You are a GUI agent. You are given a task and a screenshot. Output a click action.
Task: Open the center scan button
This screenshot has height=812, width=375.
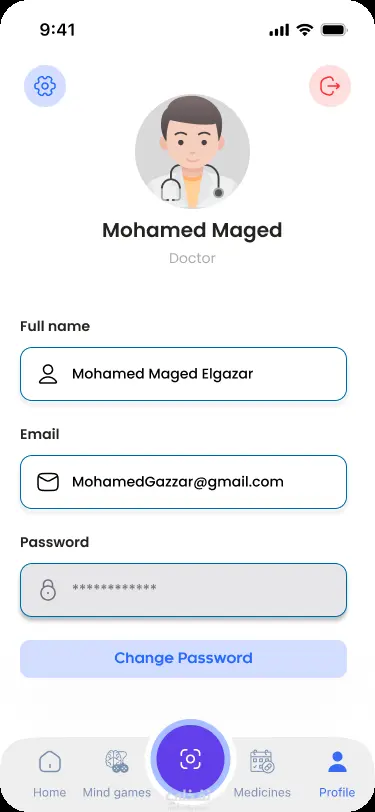191,759
